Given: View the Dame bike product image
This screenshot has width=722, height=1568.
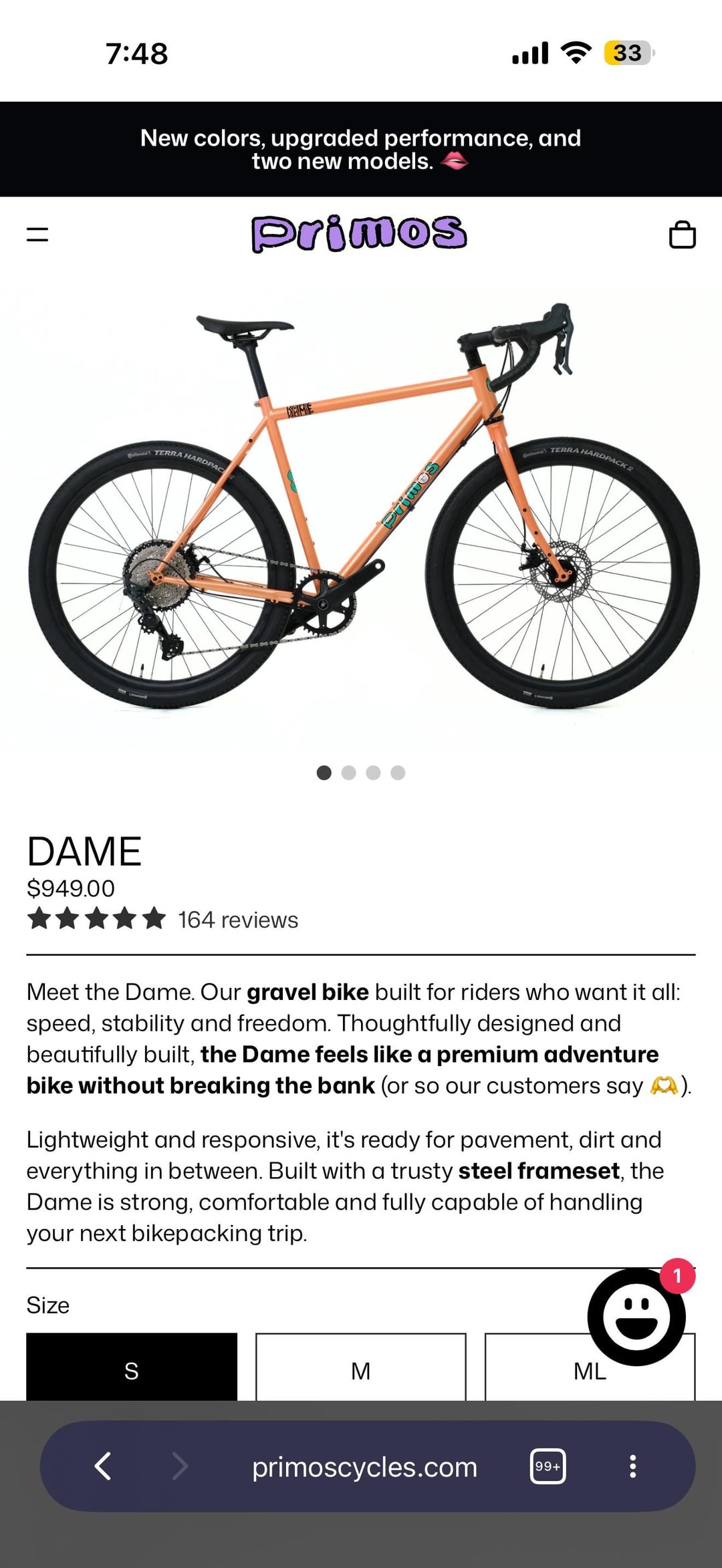Looking at the screenshot, I should (x=361, y=508).
